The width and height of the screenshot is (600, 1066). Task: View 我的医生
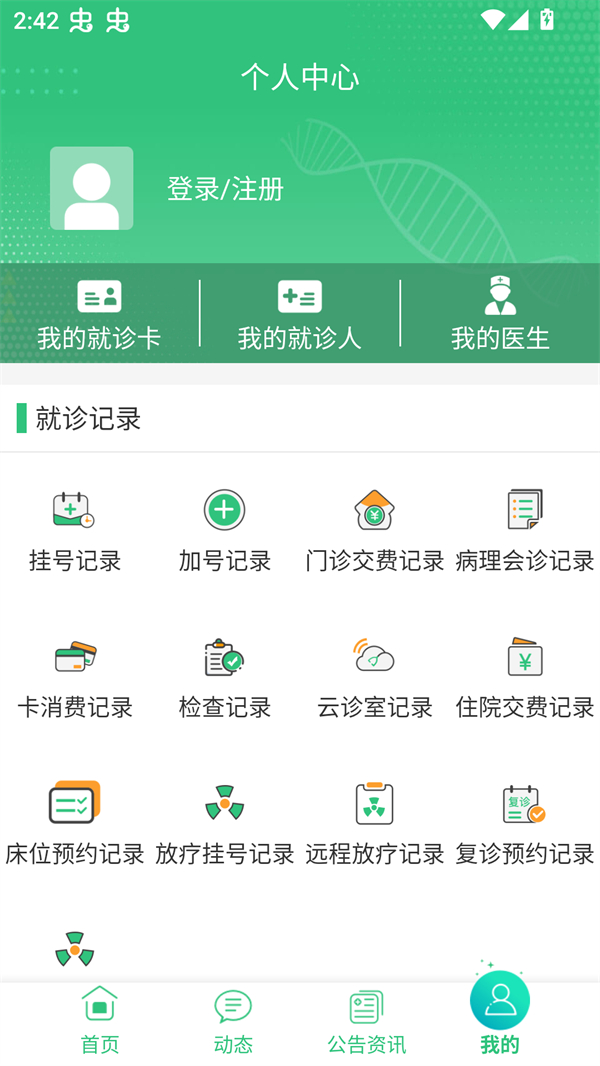pos(500,314)
